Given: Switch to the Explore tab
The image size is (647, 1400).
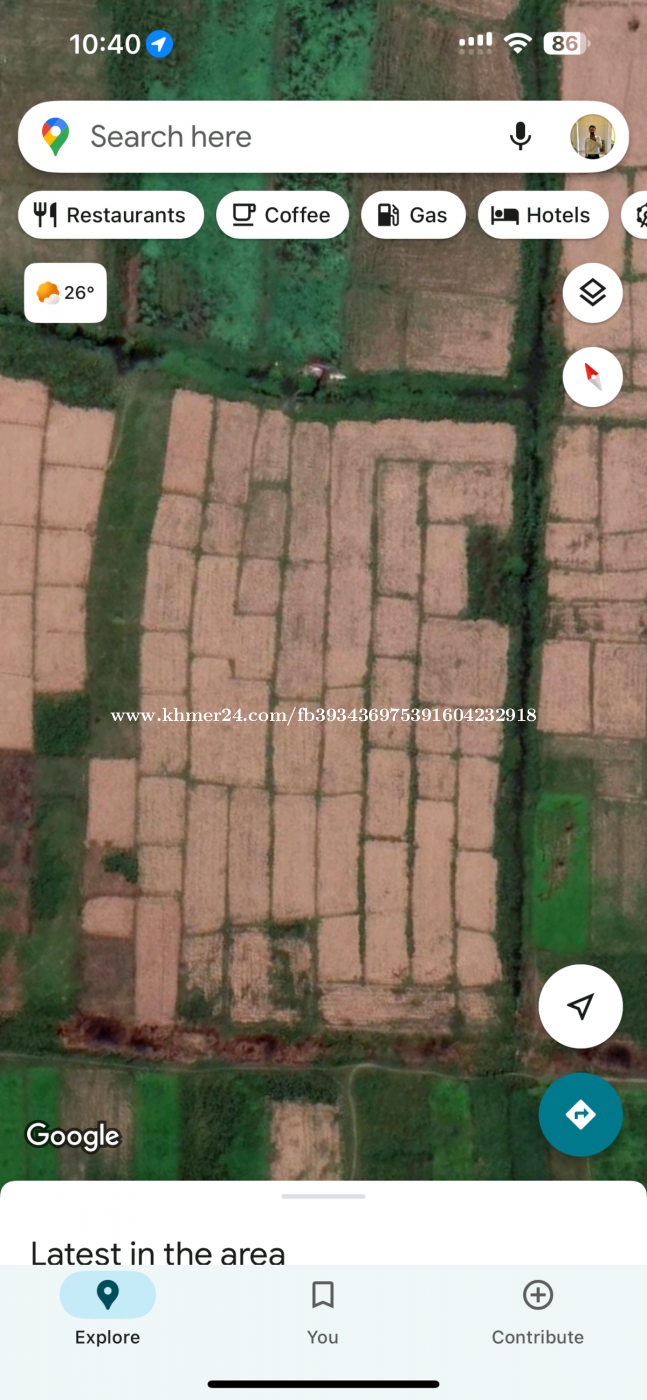Looking at the screenshot, I should click(x=108, y=1310).
